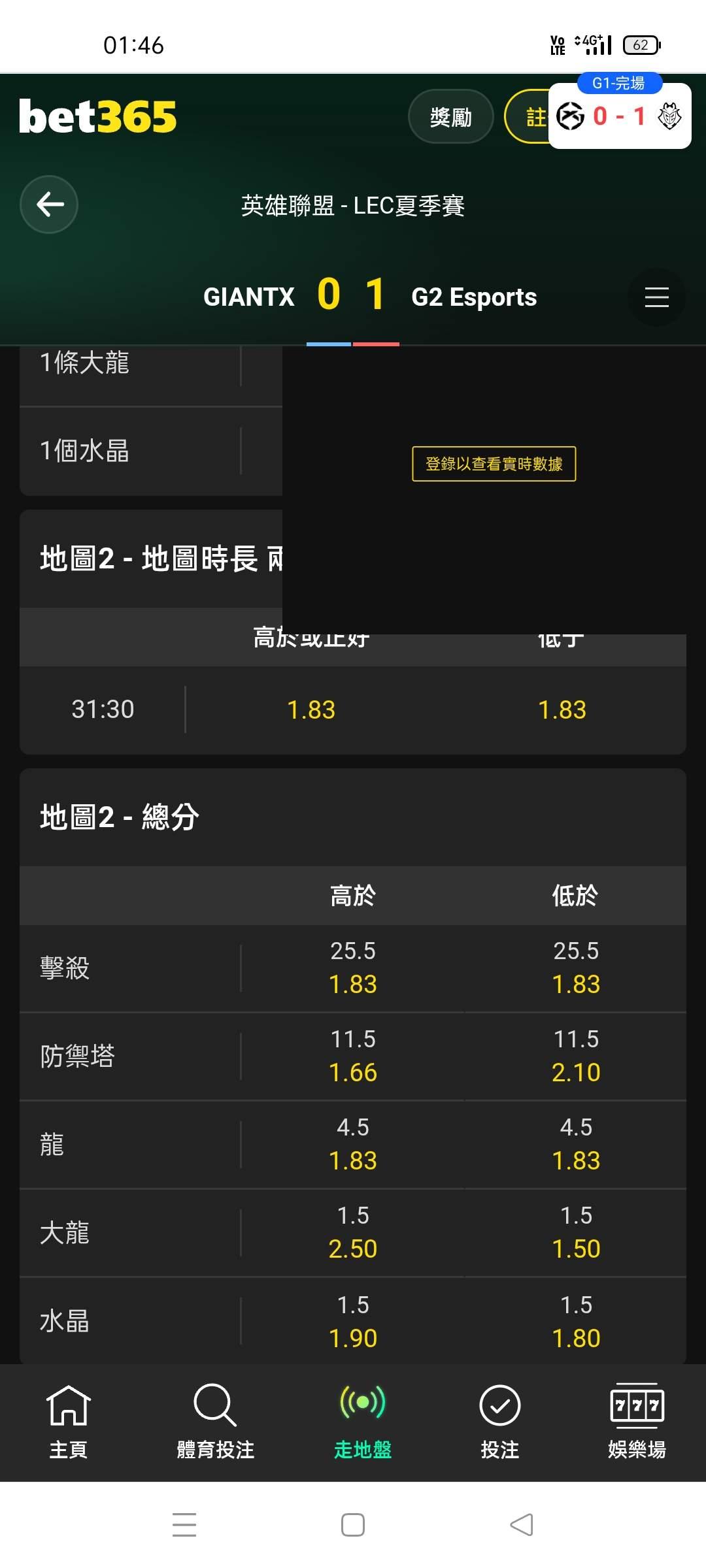Switch to the 娛樂場 casino tab
Image resolution: width=706 pixels, height=1568 pixels.
pos(637,1422)
